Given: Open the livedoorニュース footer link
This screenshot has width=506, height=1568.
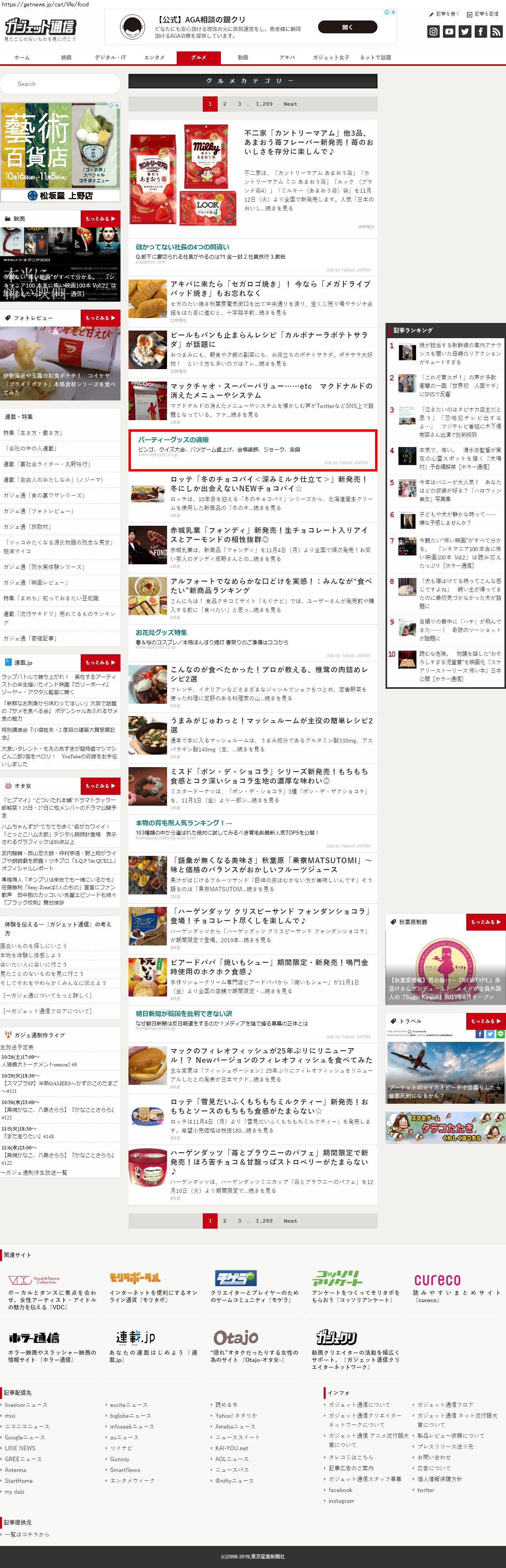Looking at the screenshot, I should point(26,1405).
